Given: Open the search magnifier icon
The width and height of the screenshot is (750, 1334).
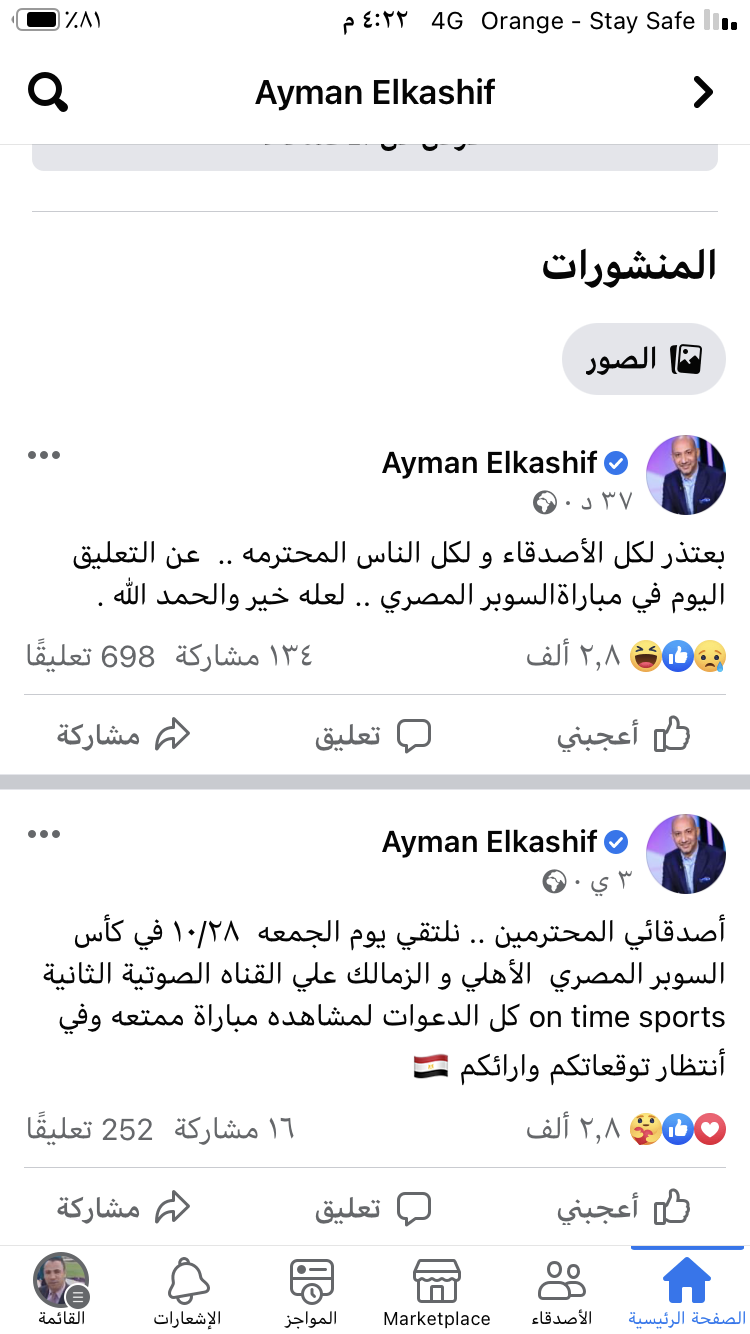Looking at the screenshot, I should 47,92.
